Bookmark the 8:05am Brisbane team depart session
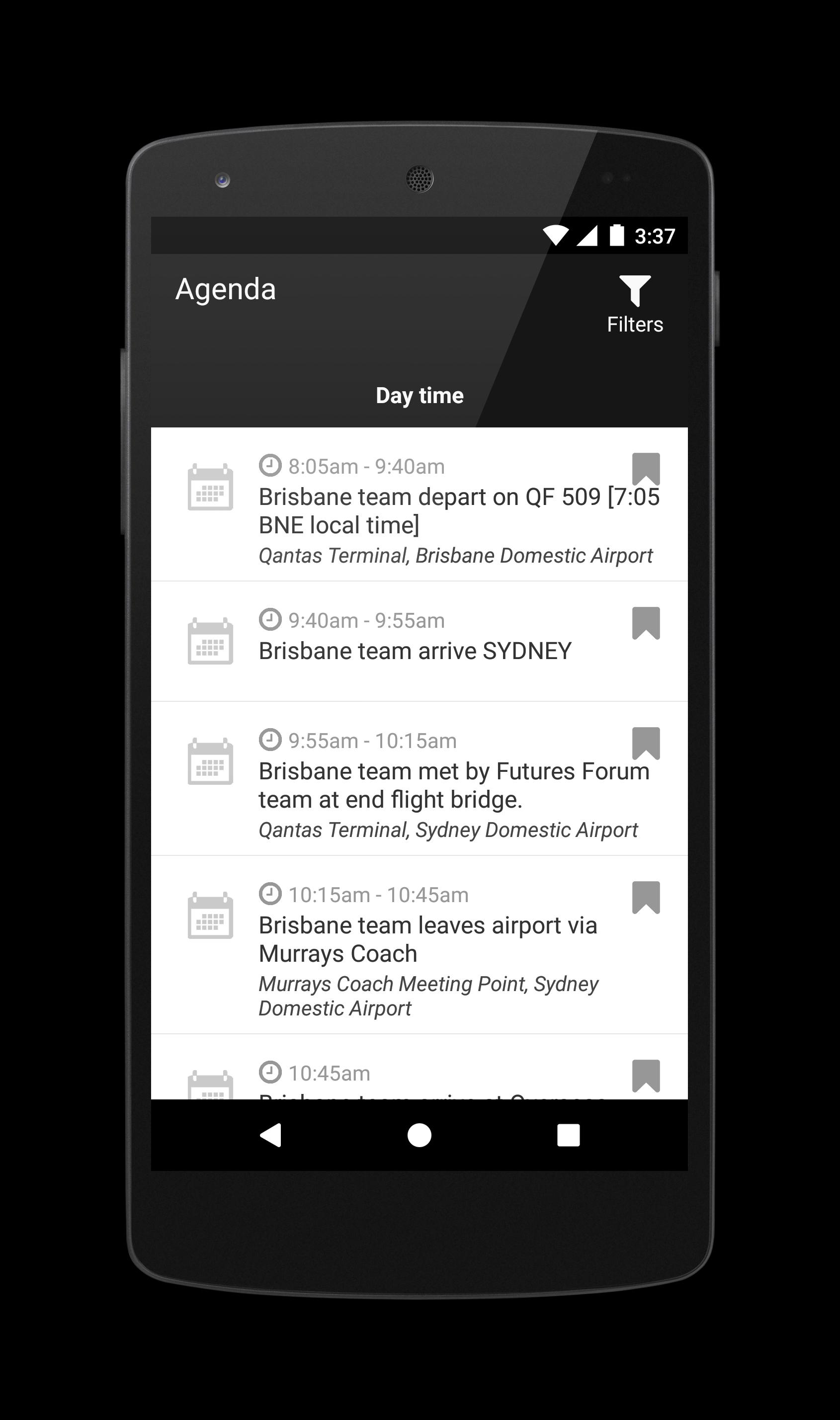This screenshot has height=1420, width=840. coord(645,468)
